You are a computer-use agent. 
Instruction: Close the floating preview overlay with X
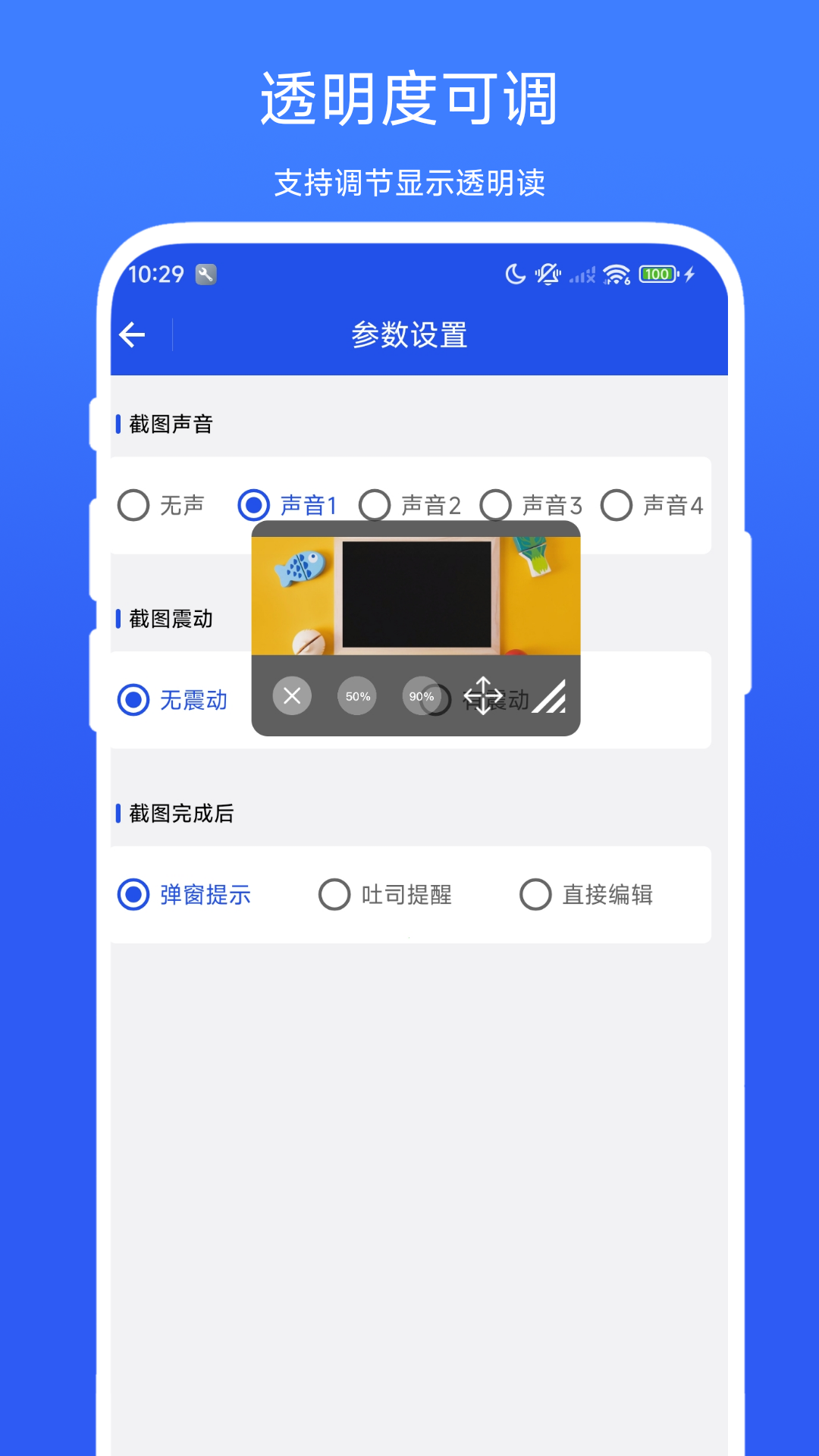292,695
